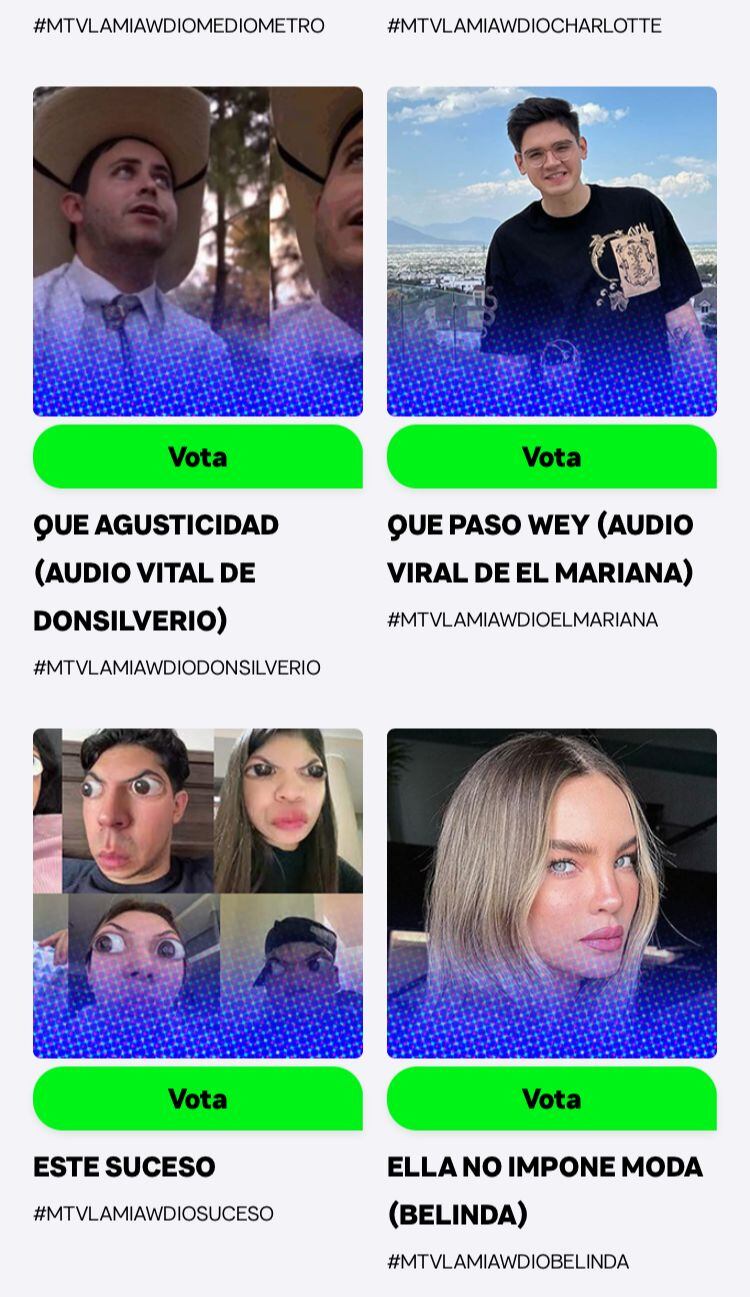Select the ESTE SUCESO heading
750x1297 pixels.
pos(124,1166)
